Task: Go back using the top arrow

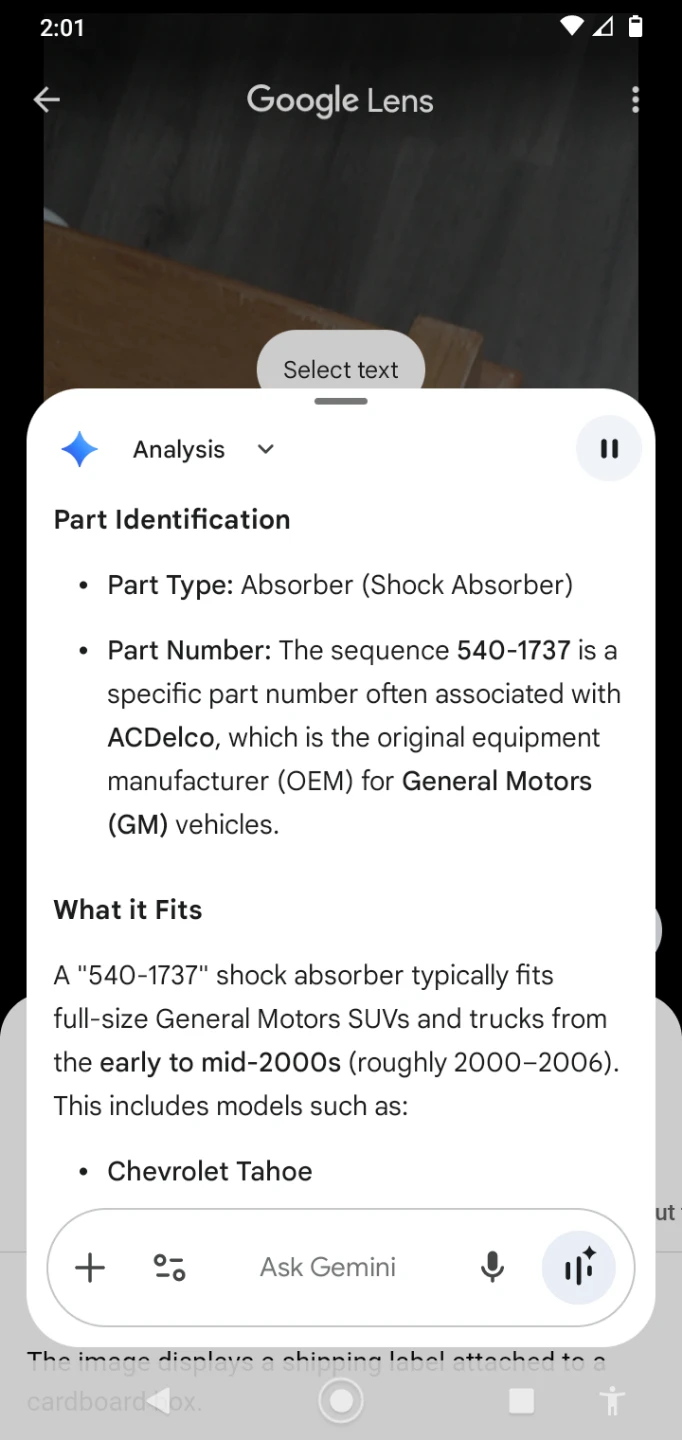Action: (x=47, y=100)
